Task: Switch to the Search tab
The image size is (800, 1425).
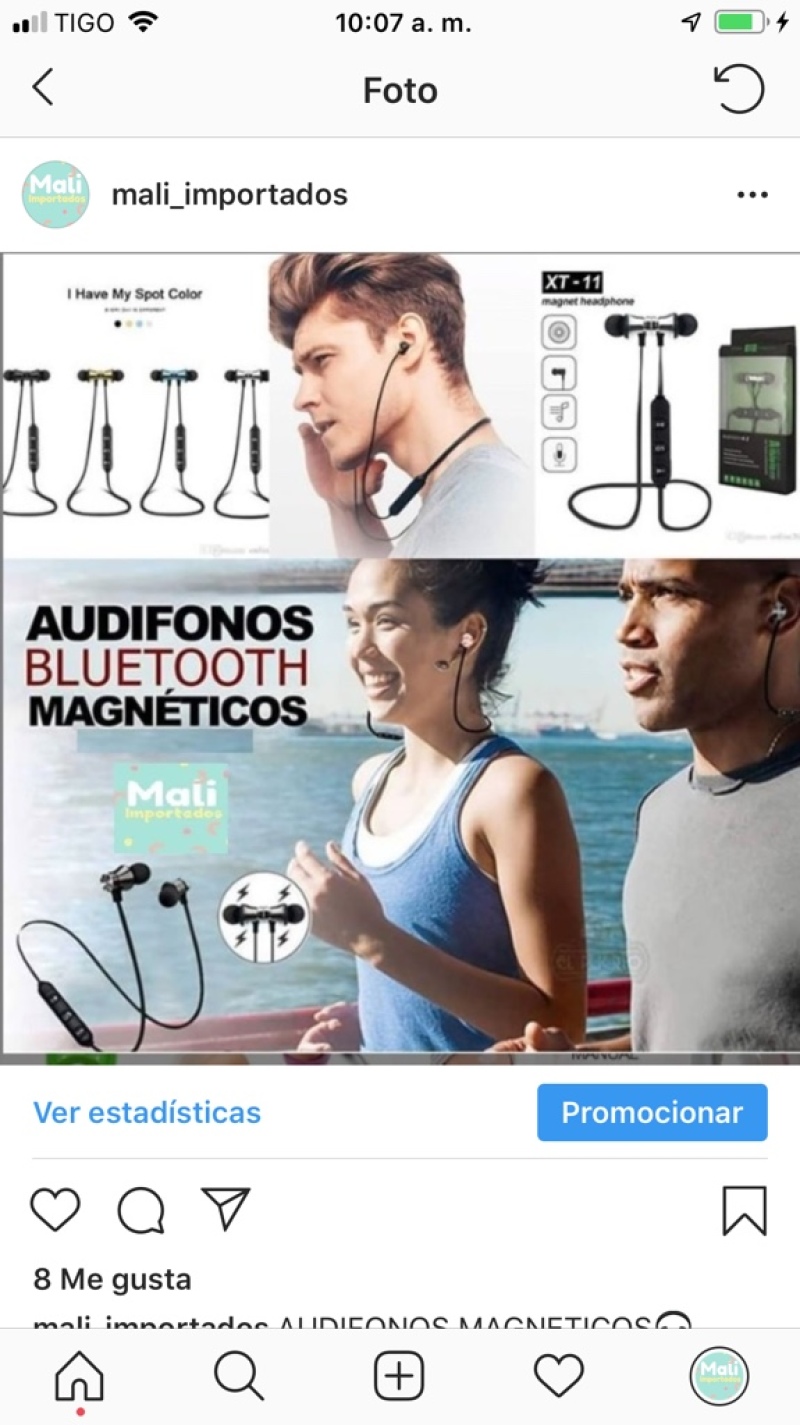Action: coord(240,1378)
